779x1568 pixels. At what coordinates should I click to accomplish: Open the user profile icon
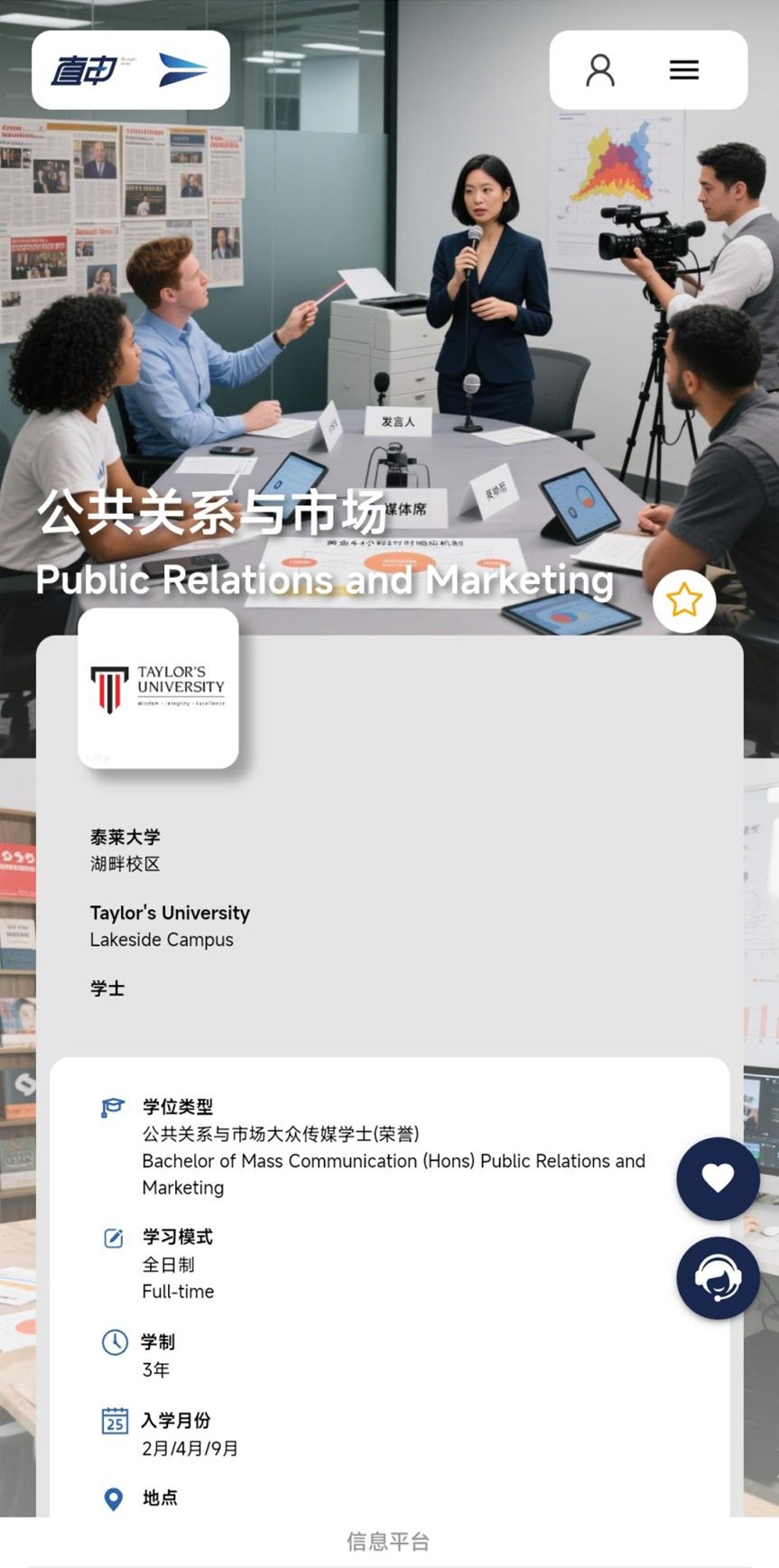[600, 70]
